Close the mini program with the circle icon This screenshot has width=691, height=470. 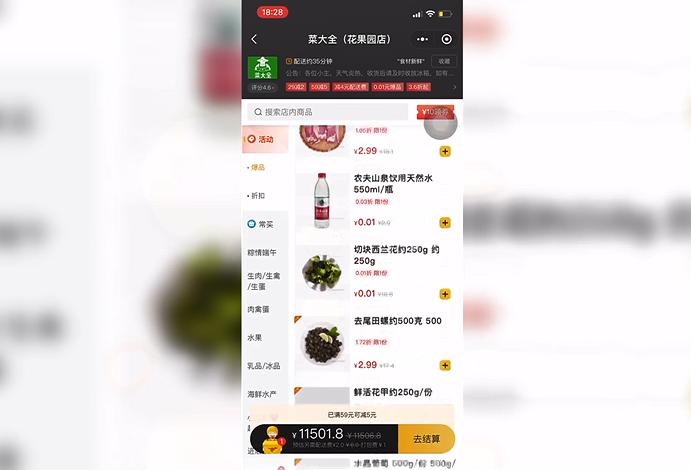click(446, 39)
